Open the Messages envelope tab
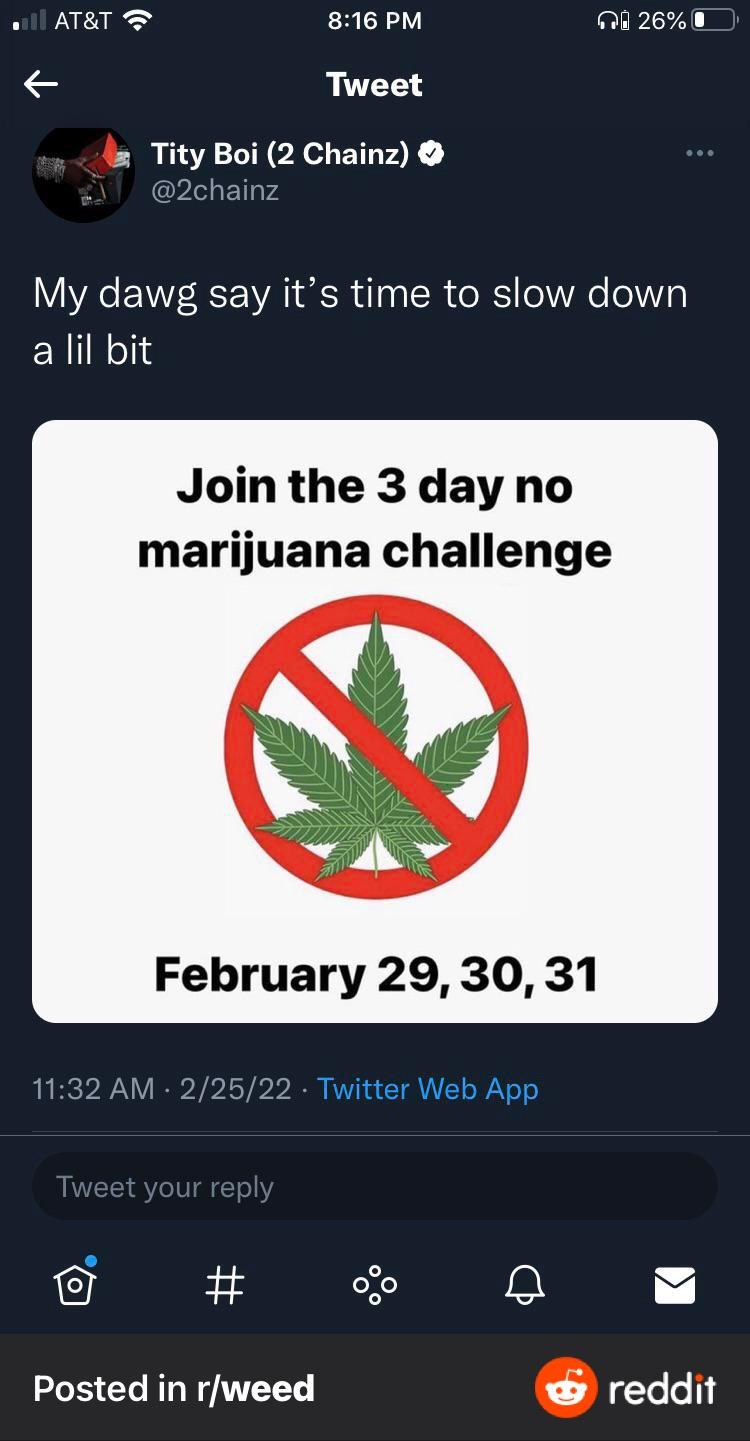The height and width of the screenshot is (1441, 750). click(675, 1284)
